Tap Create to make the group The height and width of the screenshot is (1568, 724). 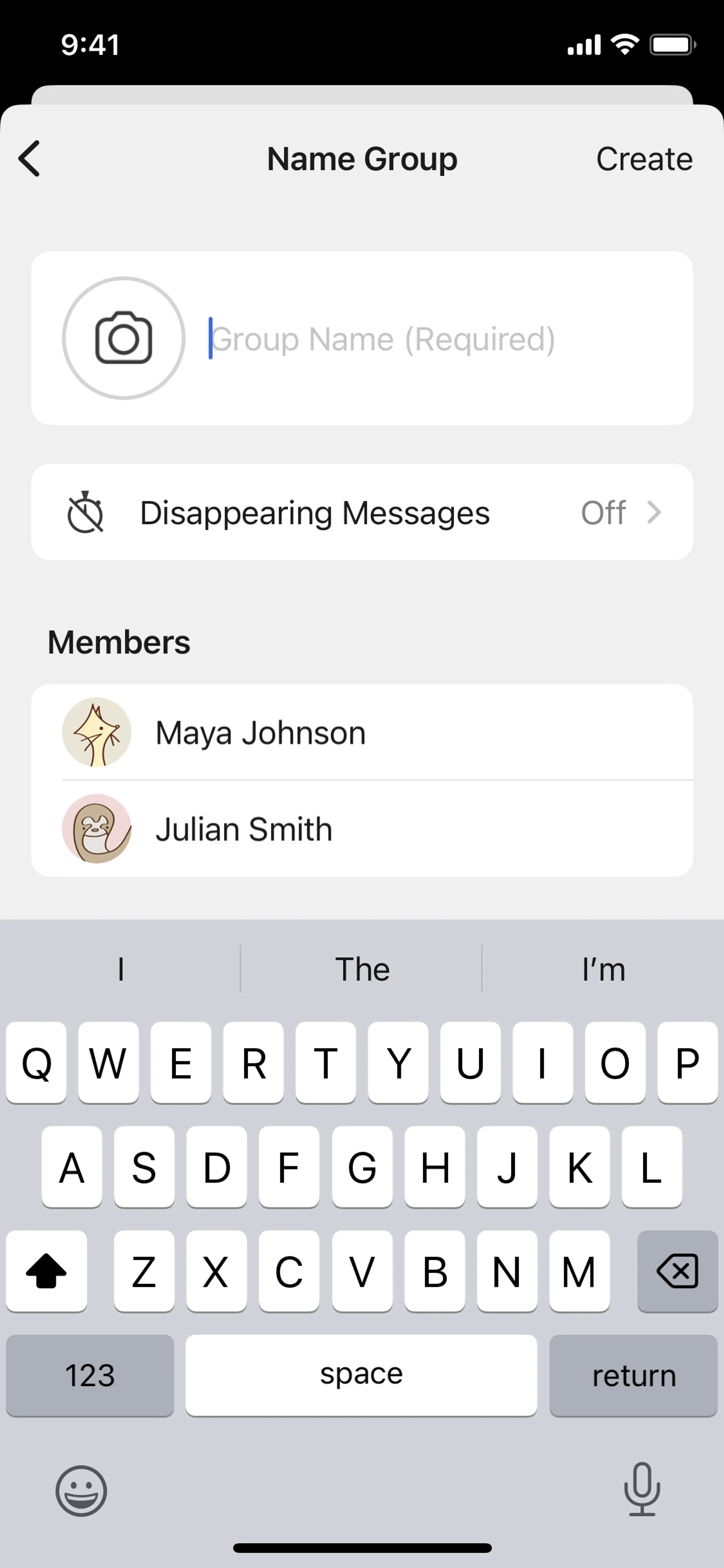click(644, 159)
